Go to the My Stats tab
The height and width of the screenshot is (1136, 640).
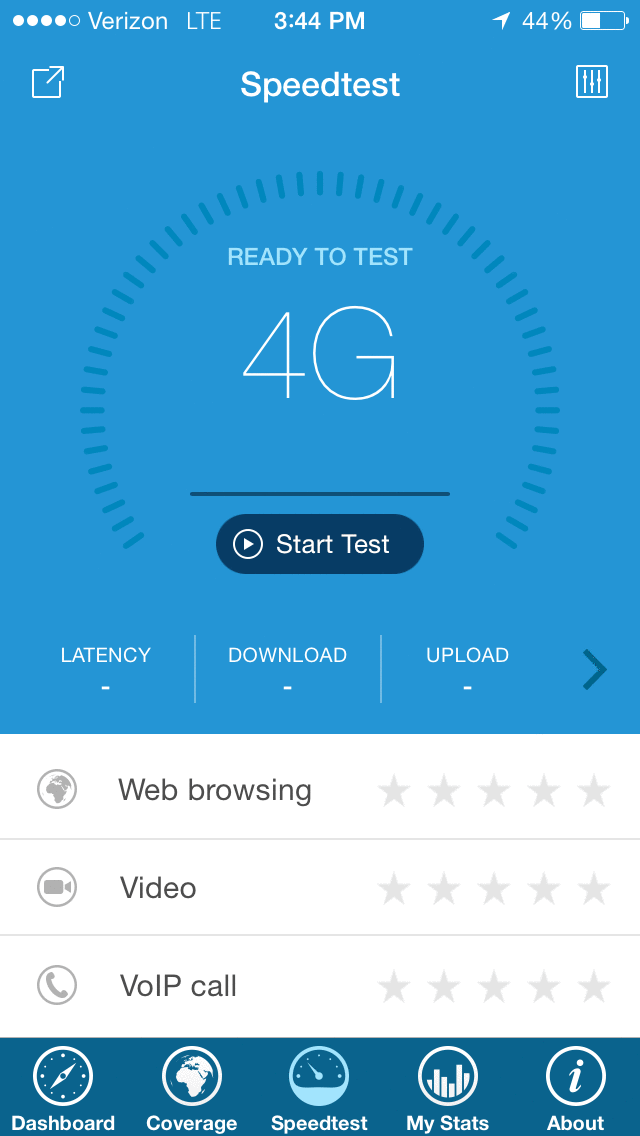coord(447,1090)
